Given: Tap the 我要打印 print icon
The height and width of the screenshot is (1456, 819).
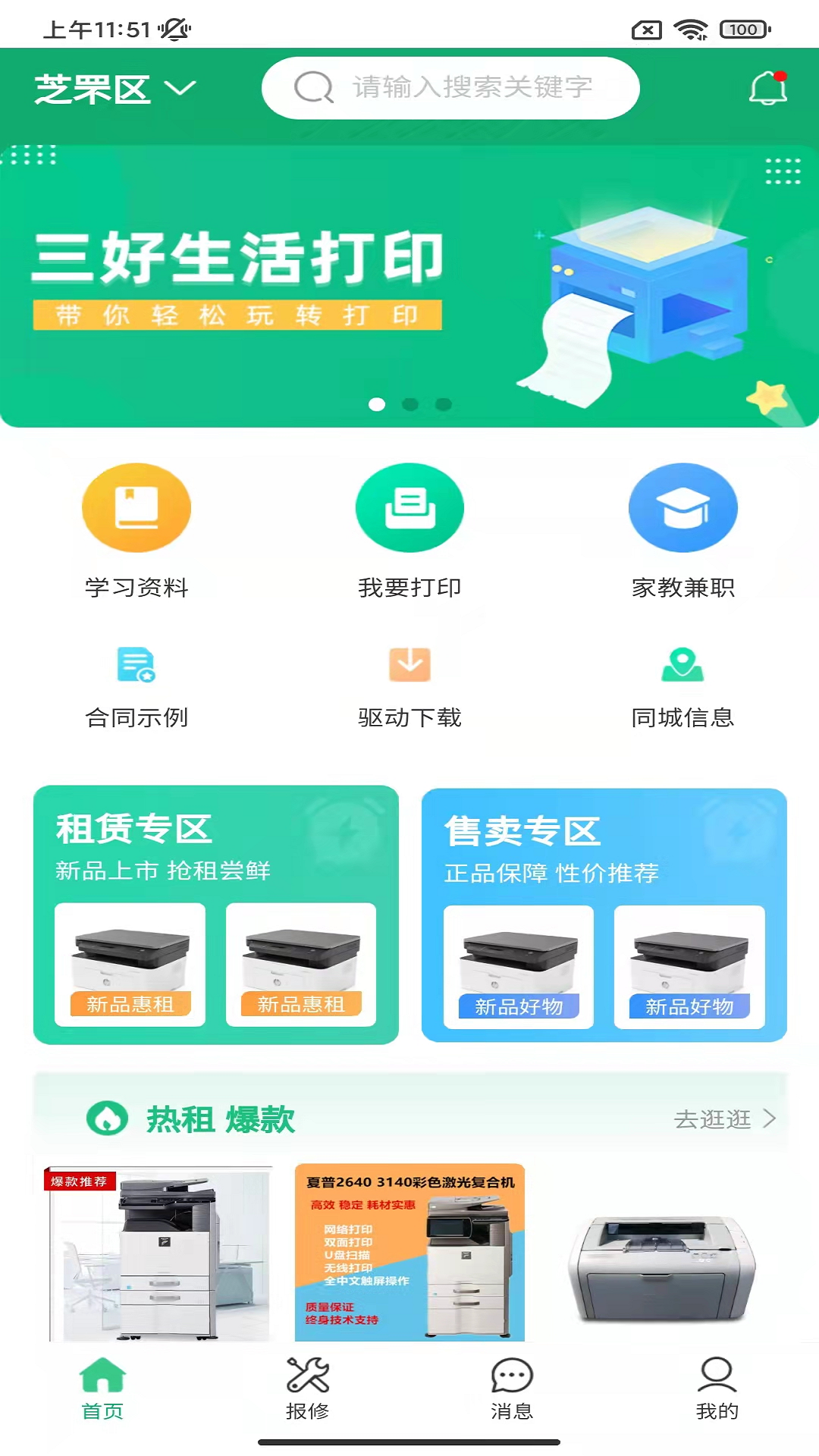Looking at the screenshot, I should [409, 507].
